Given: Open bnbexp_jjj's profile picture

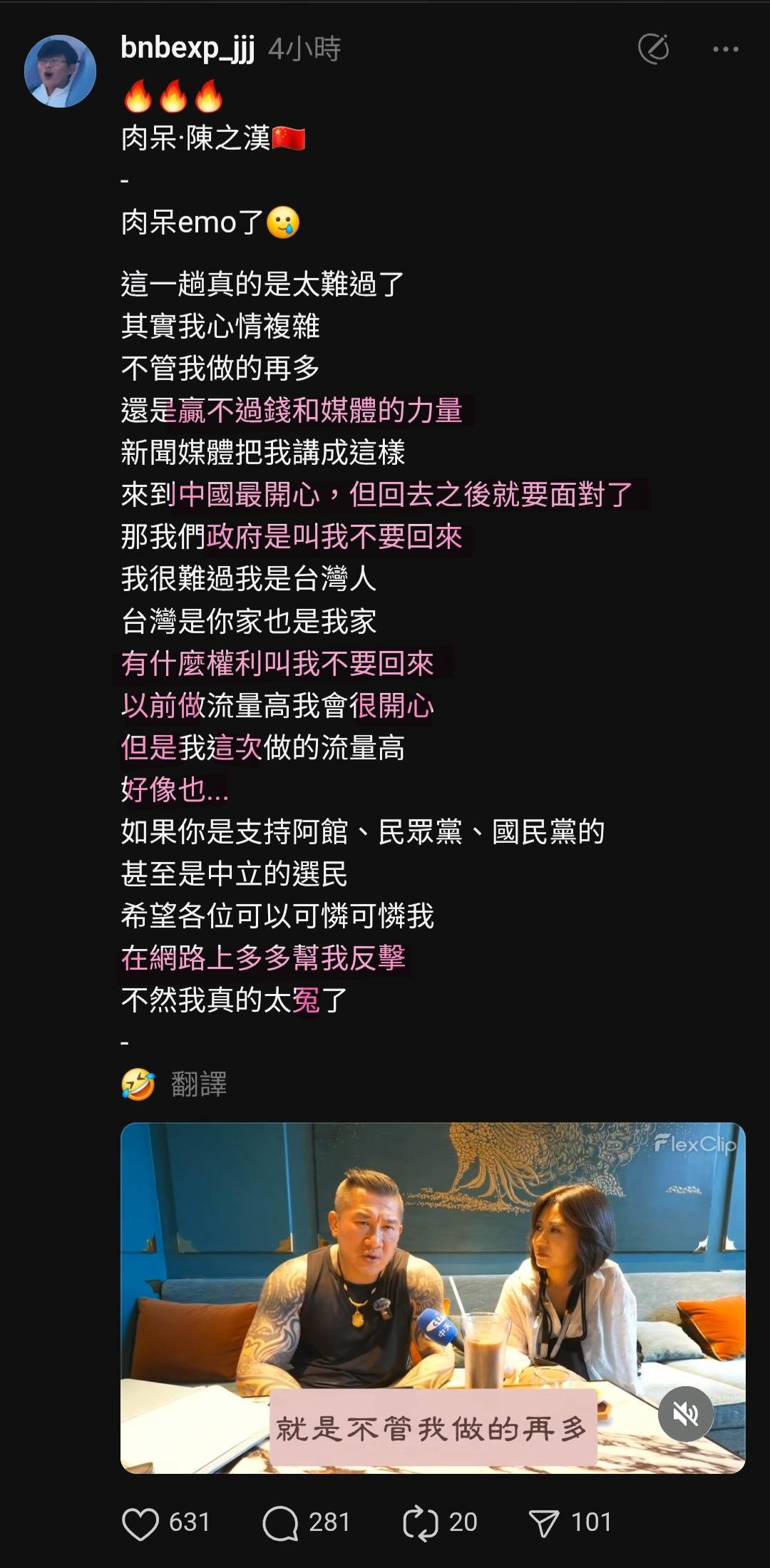Looking at the screenshot, I should click(x=60, y=71).
